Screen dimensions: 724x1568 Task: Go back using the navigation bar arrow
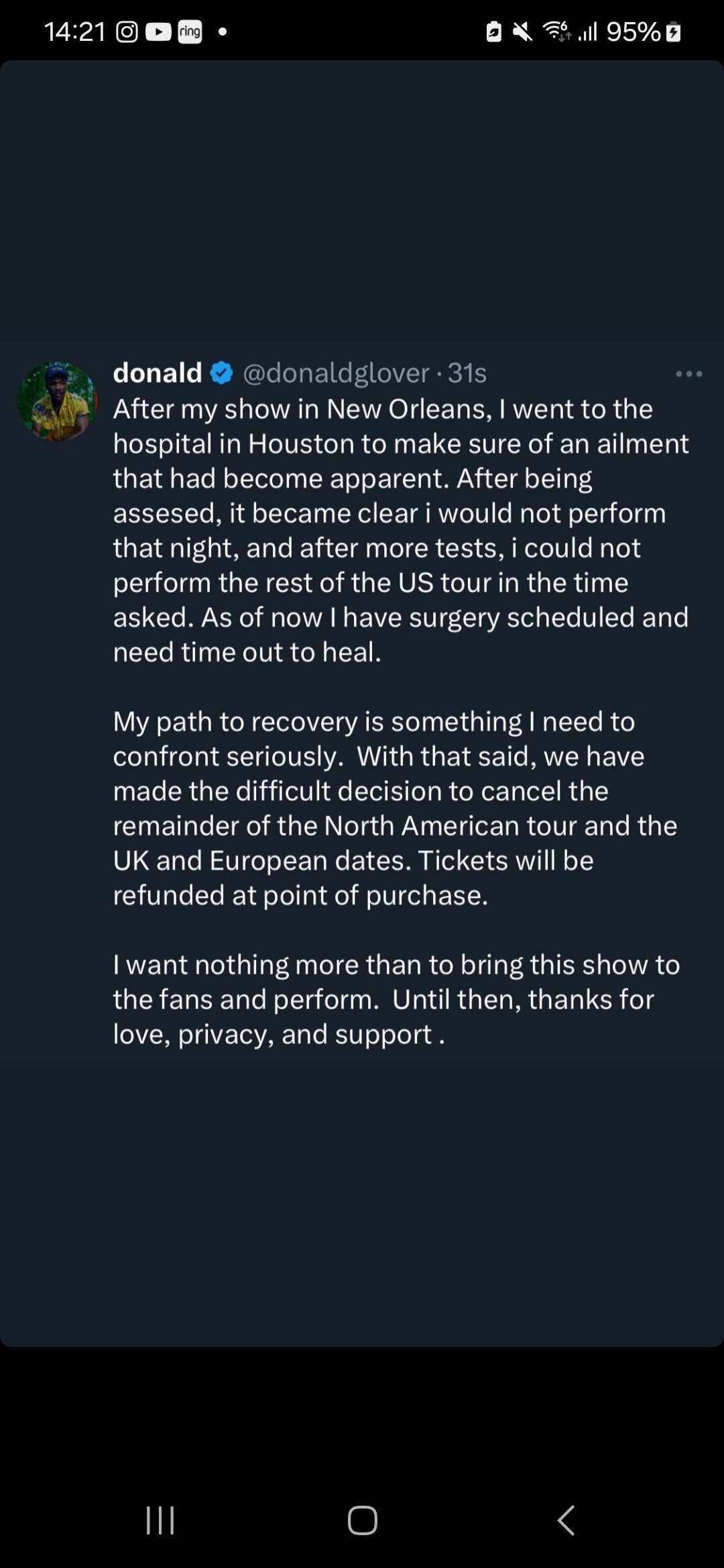pyautogui.click(x=566, y=1520)
